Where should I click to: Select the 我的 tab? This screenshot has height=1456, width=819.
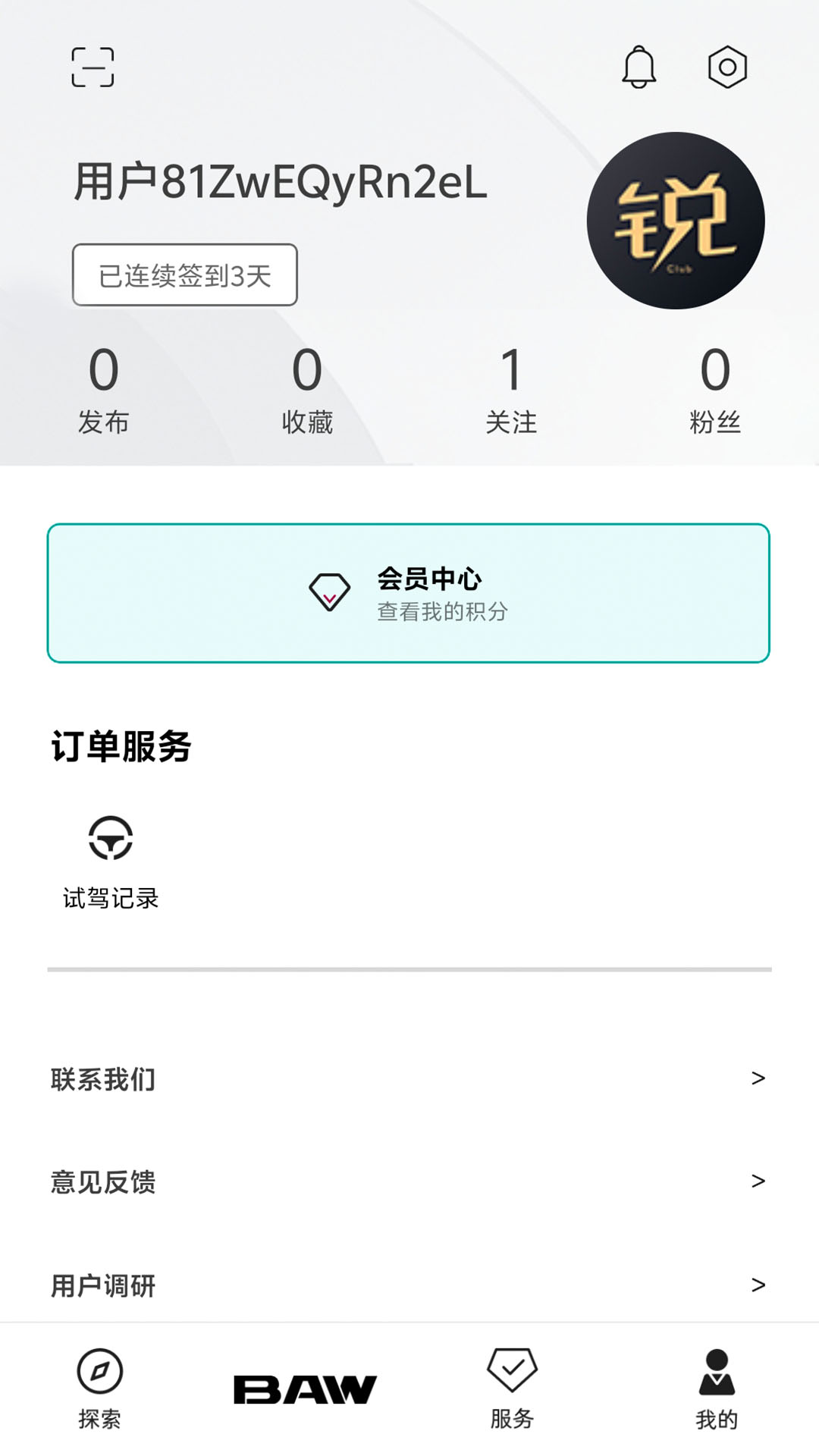pyautogui.click(x=717, y=1389)
